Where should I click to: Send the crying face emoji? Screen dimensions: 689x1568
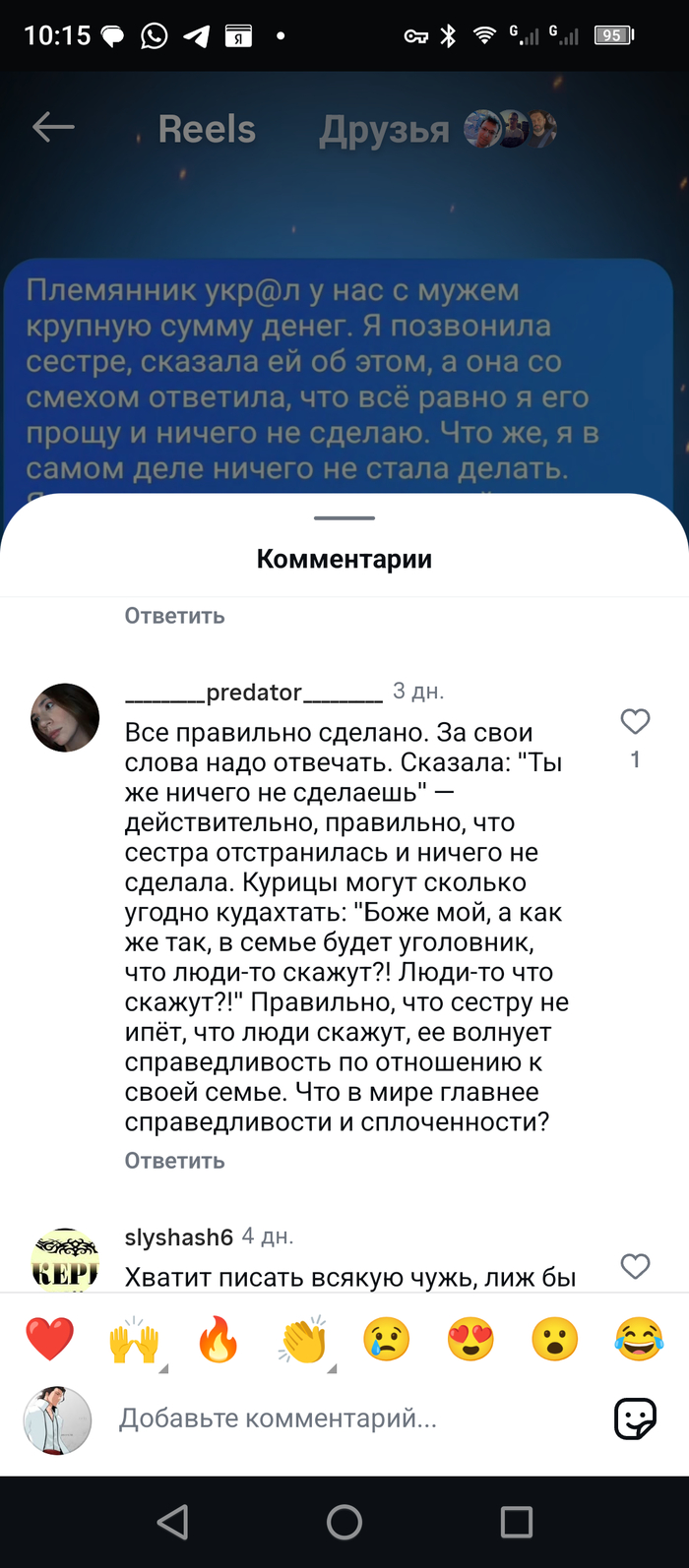point(386,1340)
